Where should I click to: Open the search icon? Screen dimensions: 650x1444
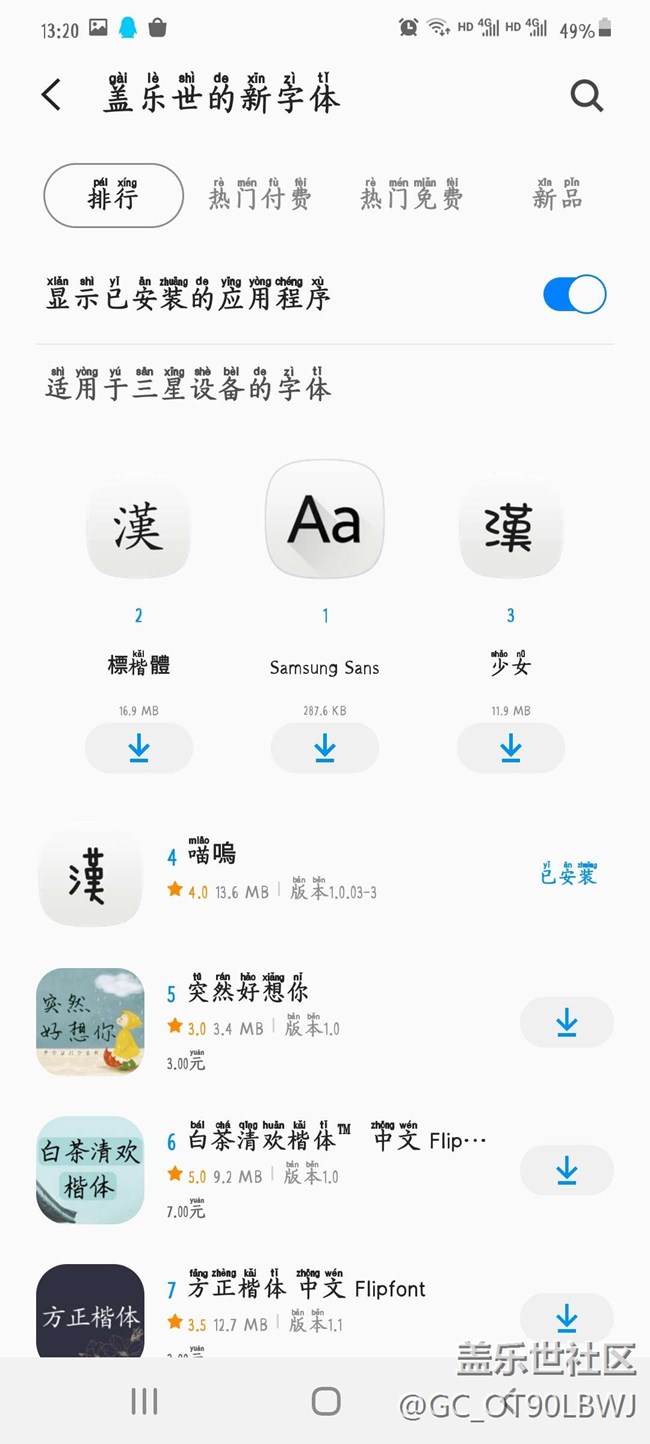tap(587, 96)
